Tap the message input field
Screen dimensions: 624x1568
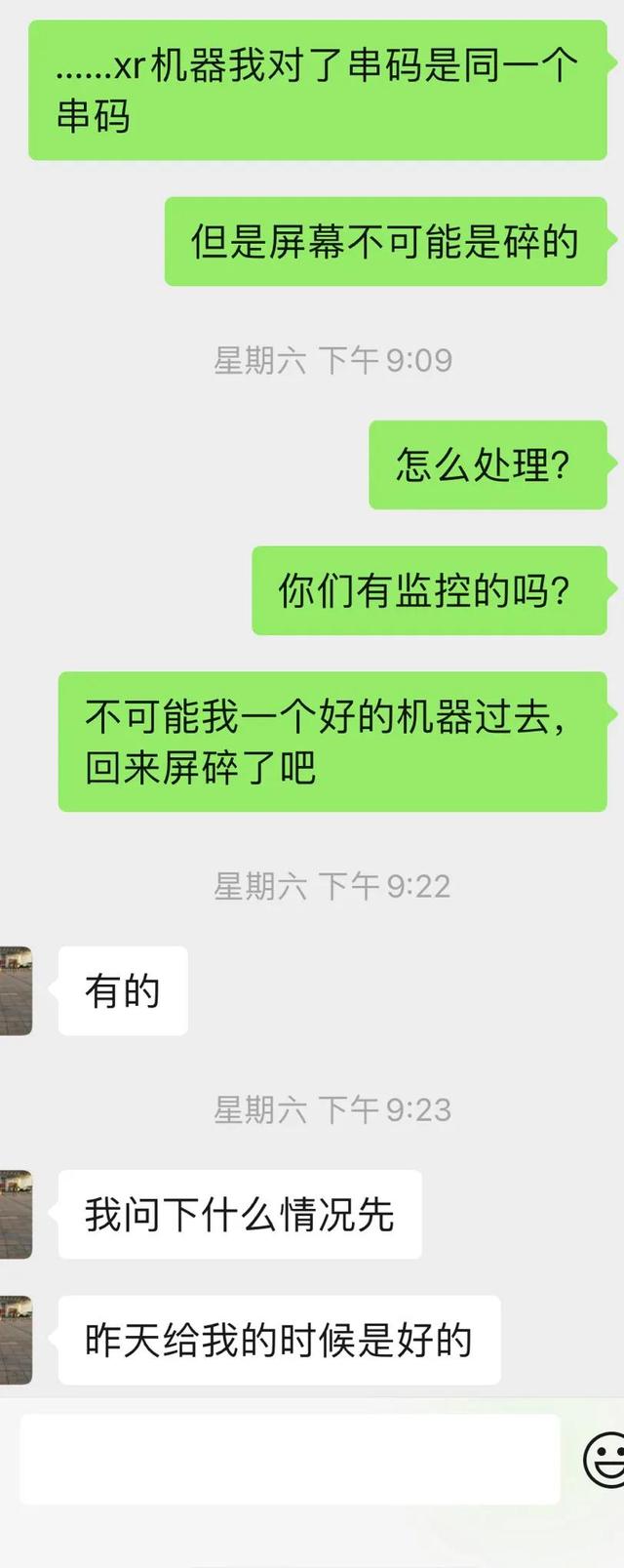(290, 1459)
